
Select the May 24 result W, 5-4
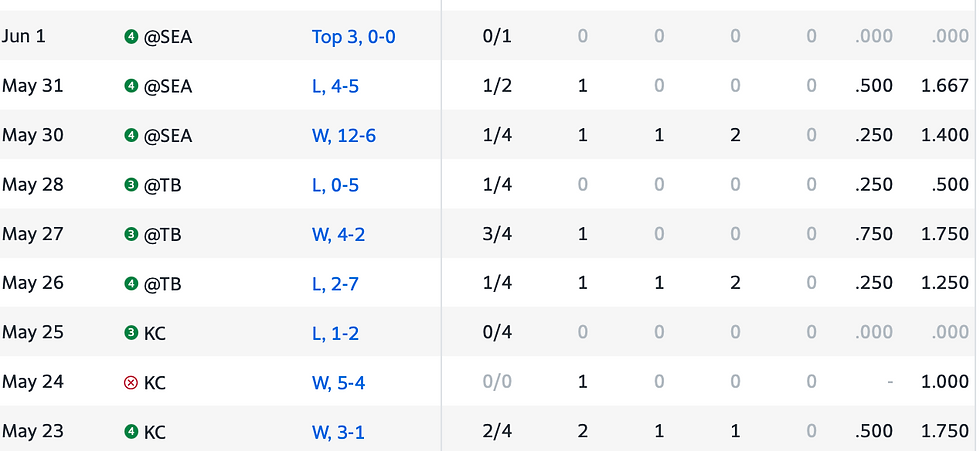[x=339, y=382]
